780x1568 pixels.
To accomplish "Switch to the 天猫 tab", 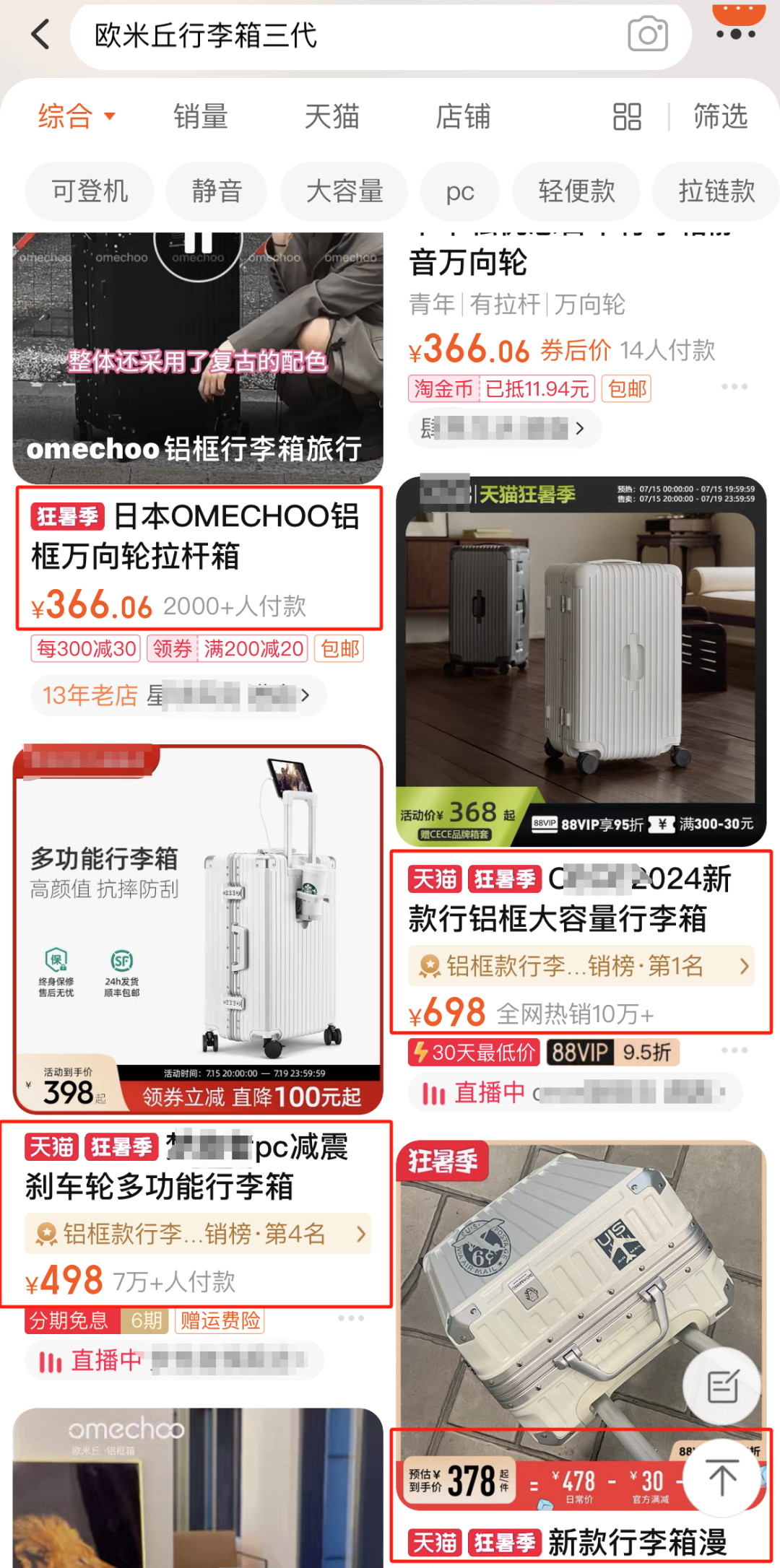I will pyautogui.click(x=332, y=116).
